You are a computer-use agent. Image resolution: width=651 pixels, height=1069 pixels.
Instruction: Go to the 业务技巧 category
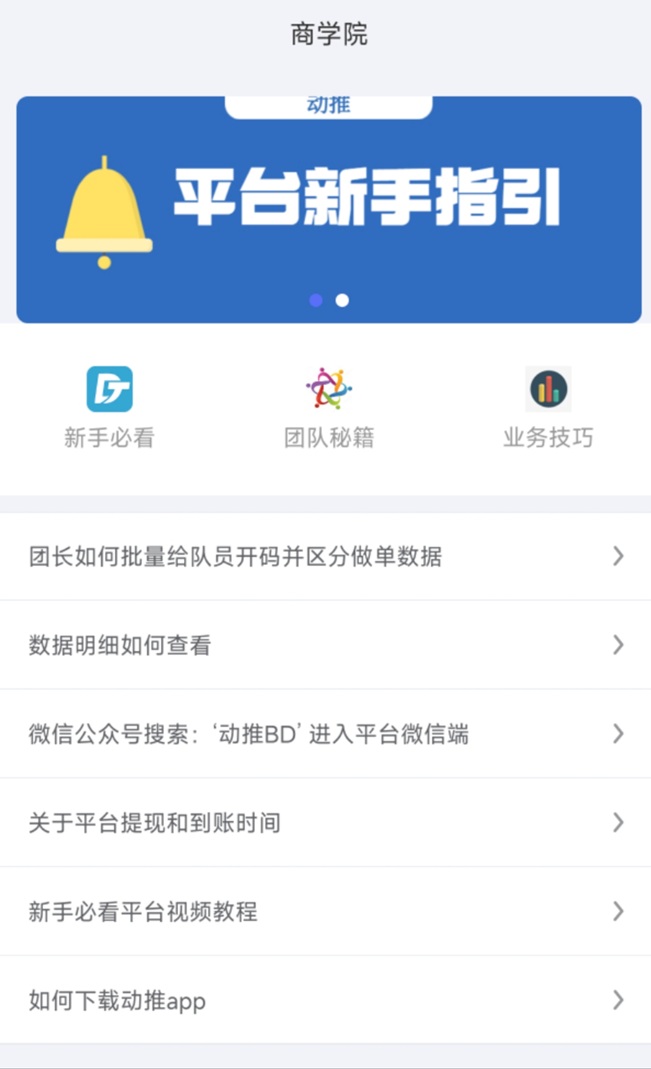(548, 407)
